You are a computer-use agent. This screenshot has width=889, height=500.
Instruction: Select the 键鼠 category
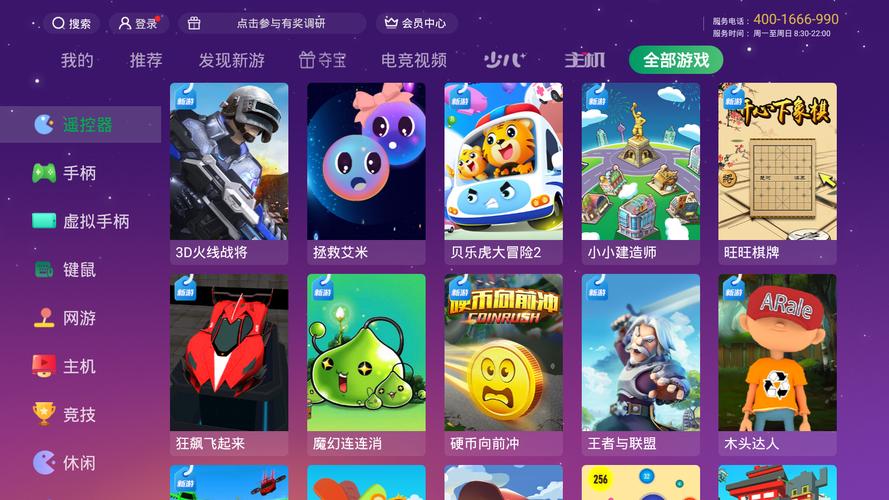click(79, 270)
